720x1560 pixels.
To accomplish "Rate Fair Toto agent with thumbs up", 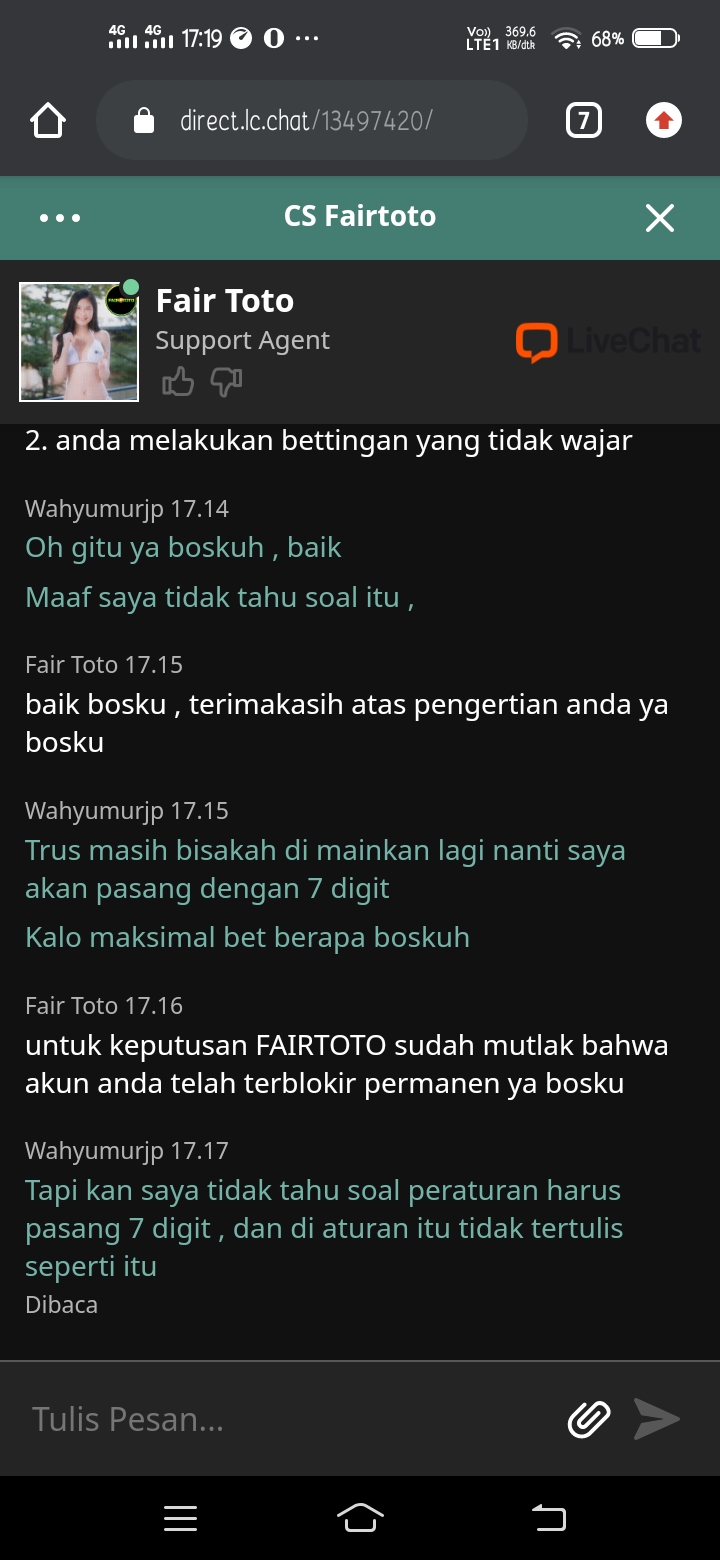I will tap(178, 381).
